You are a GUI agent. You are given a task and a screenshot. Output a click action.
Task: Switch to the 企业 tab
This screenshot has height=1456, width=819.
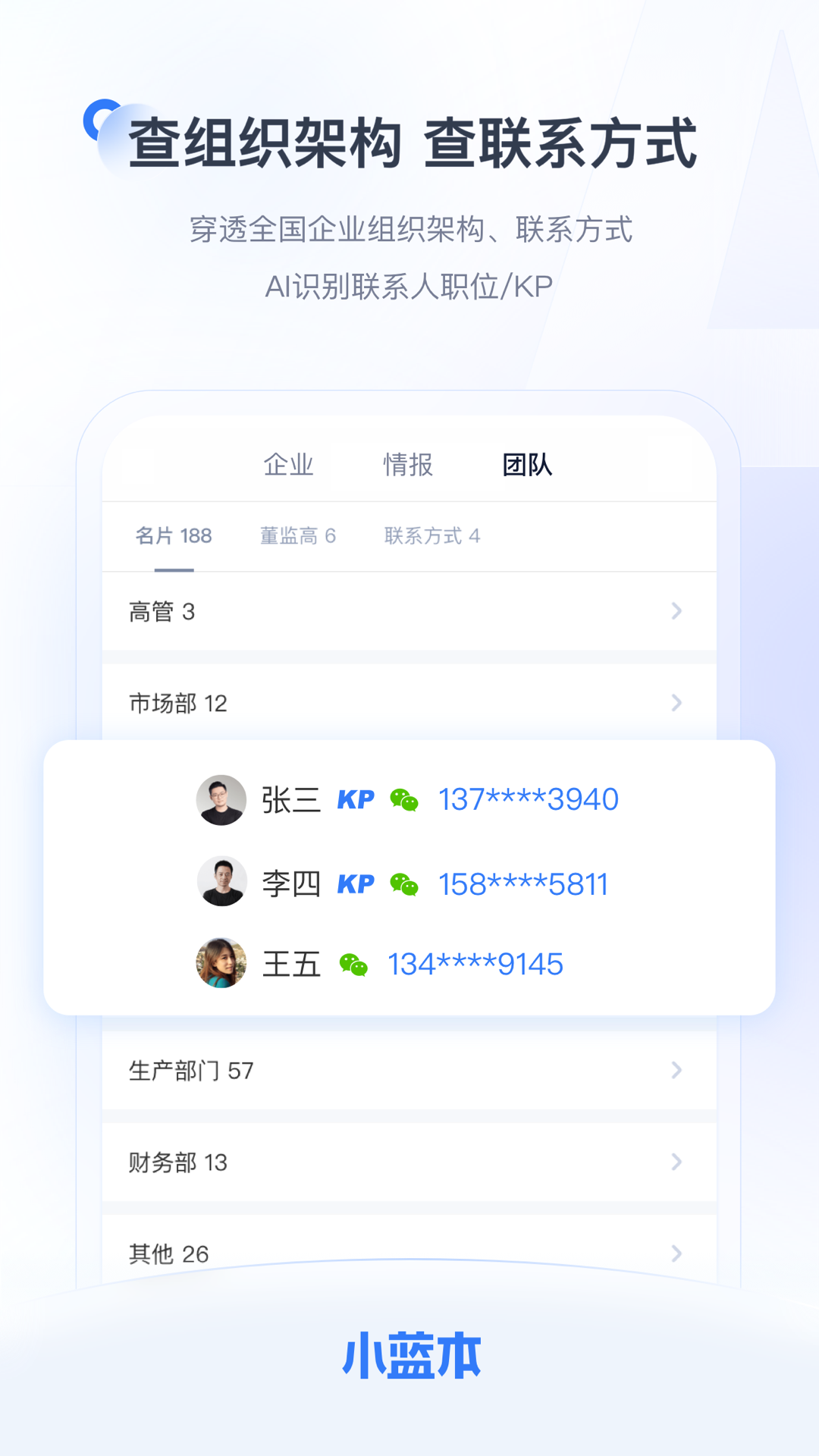coord(289,465)
